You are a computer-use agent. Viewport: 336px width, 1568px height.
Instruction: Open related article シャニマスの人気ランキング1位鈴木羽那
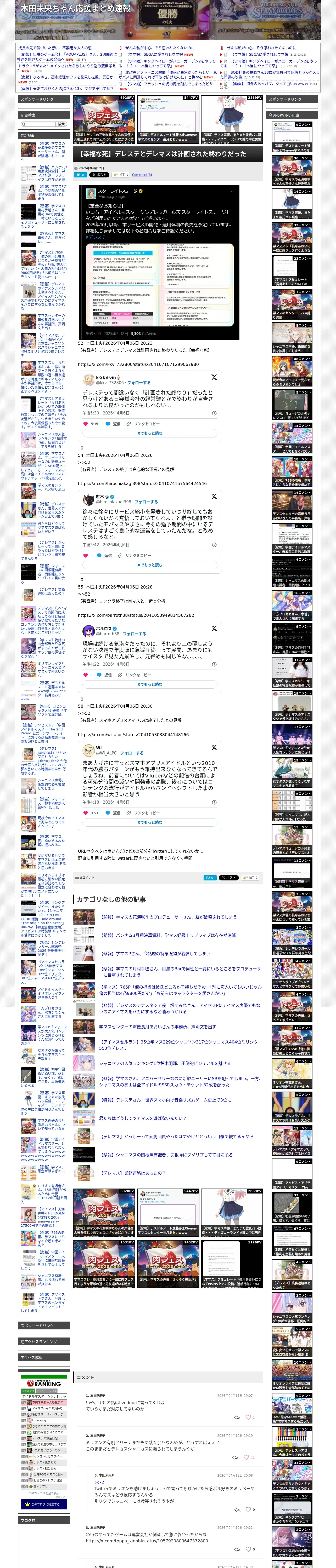[x=165, y=1063]
